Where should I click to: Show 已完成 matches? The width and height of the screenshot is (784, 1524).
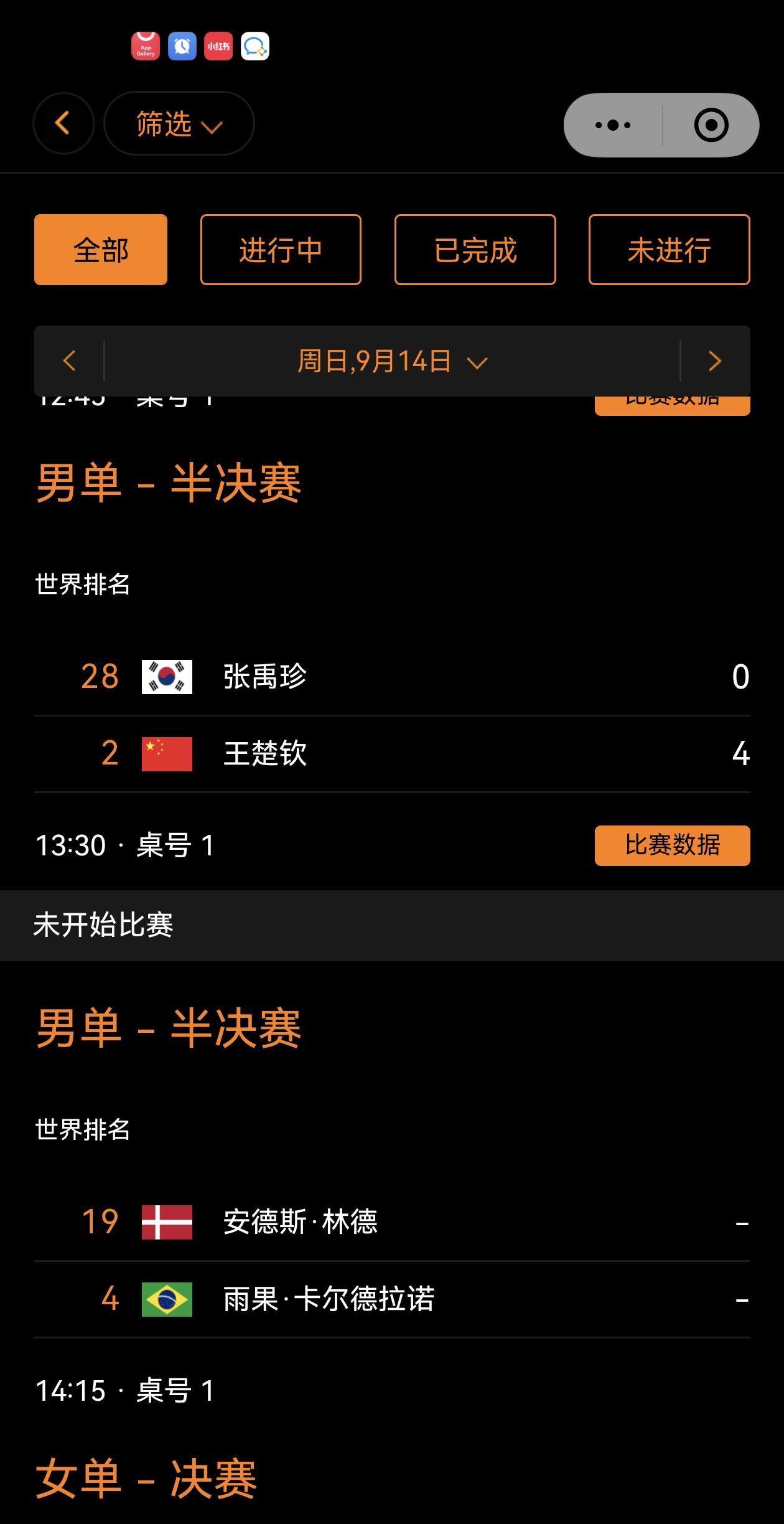tap(475, 250)
